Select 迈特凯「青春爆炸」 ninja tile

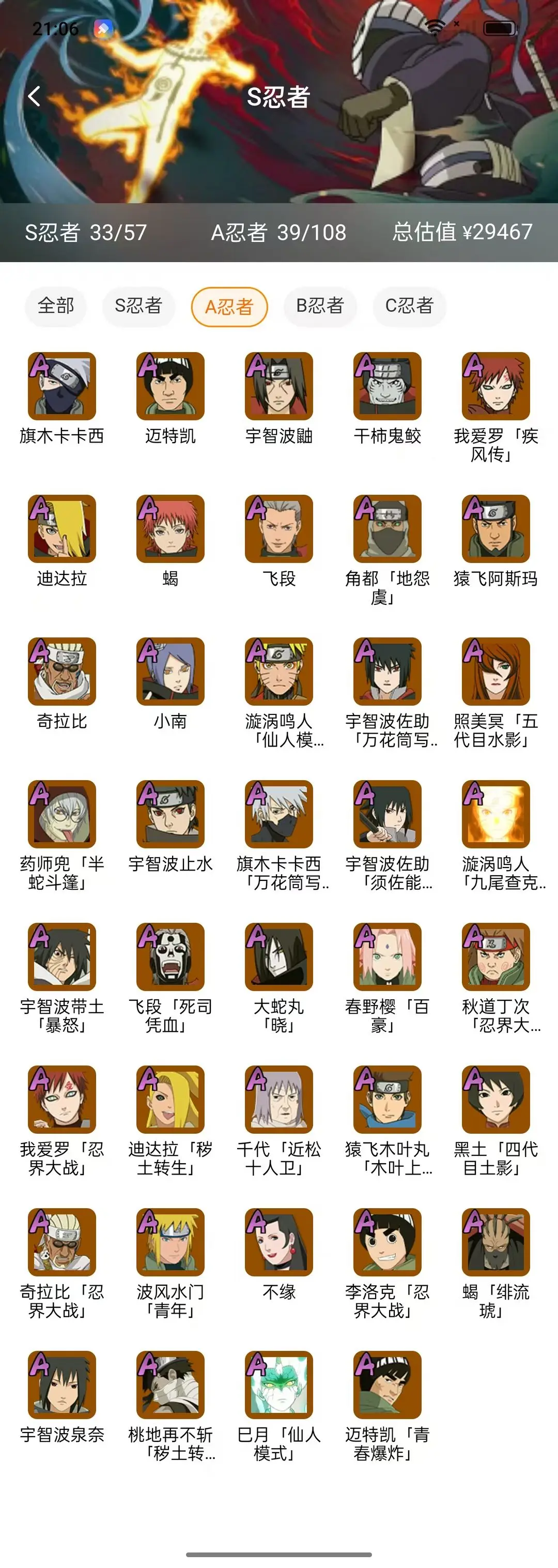(388, 1406)
